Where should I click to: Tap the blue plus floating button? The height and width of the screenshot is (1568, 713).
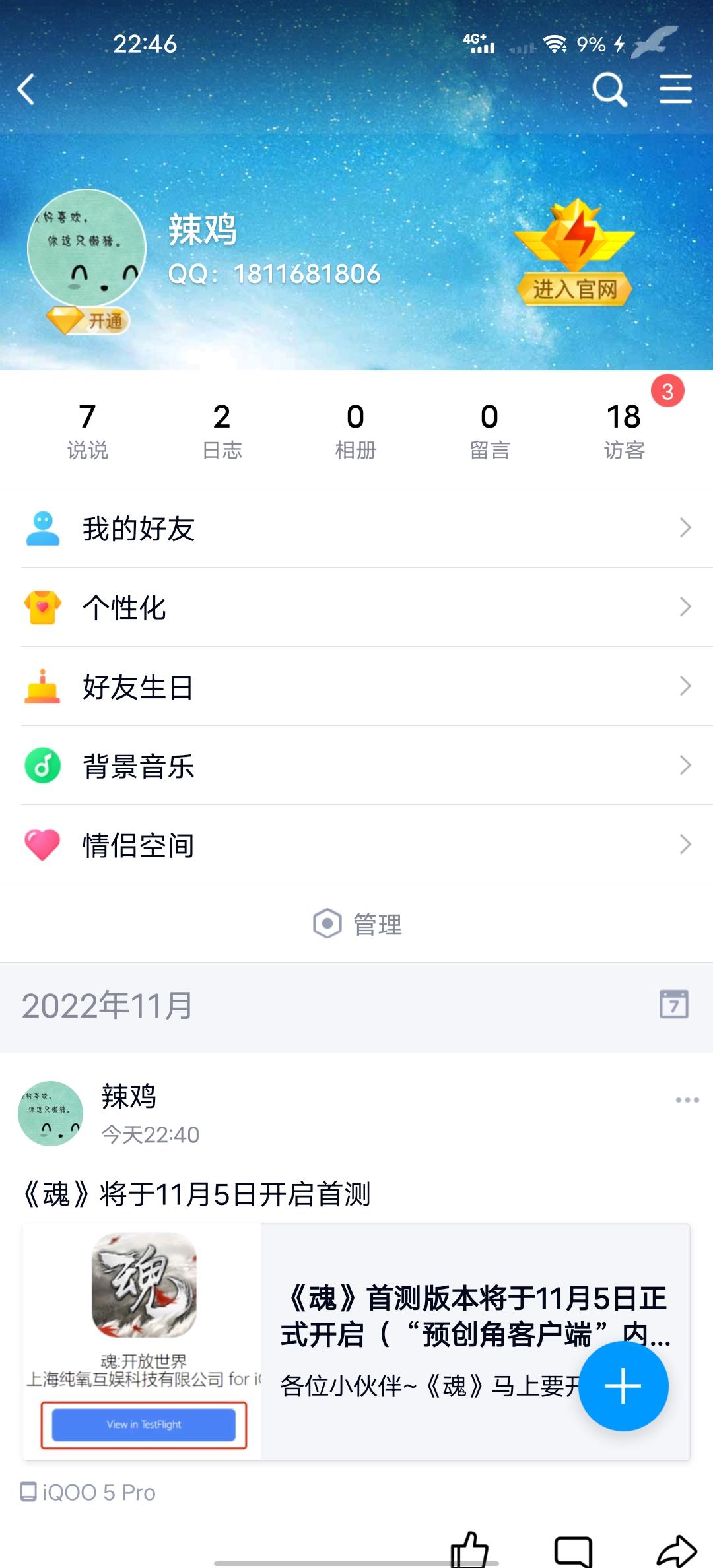(623, 1386)
